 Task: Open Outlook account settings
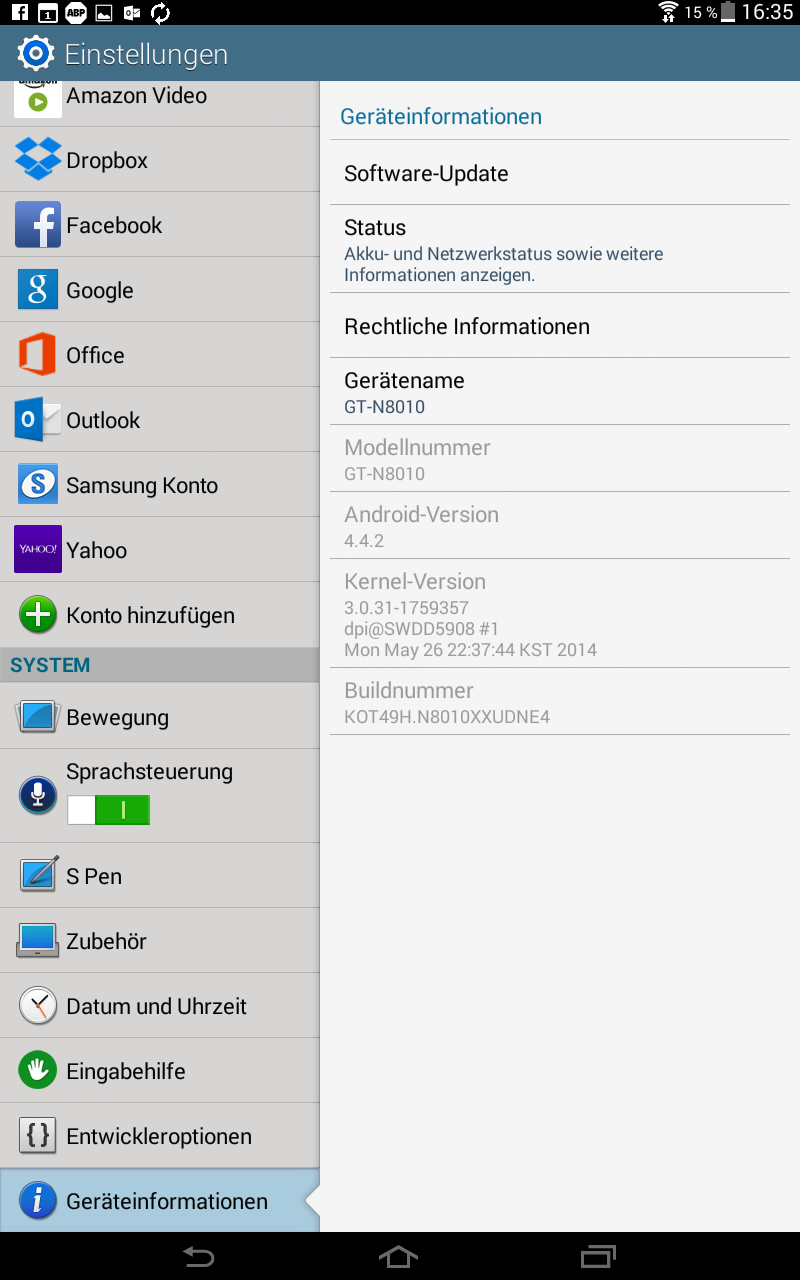point(160,420)
